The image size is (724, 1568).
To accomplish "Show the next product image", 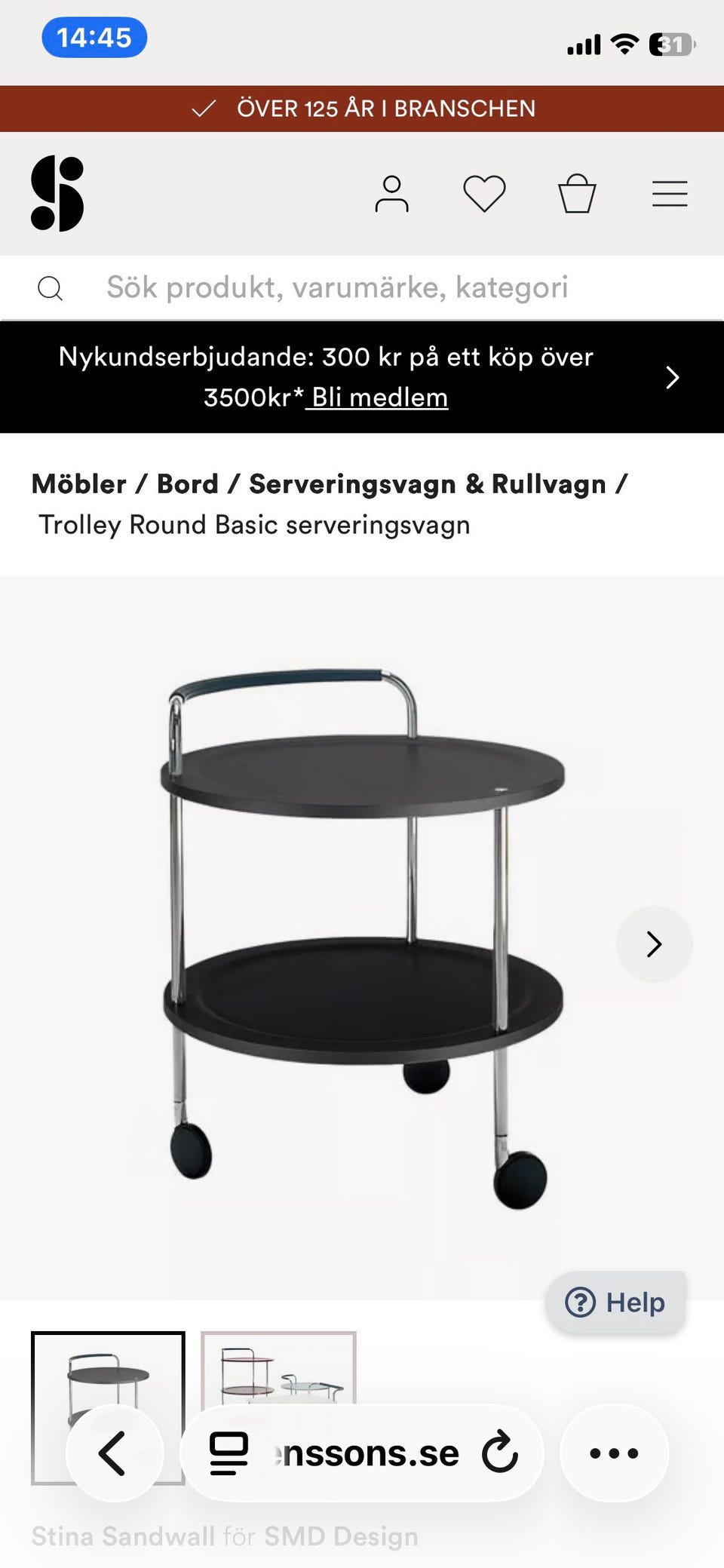I will point(654,944).
